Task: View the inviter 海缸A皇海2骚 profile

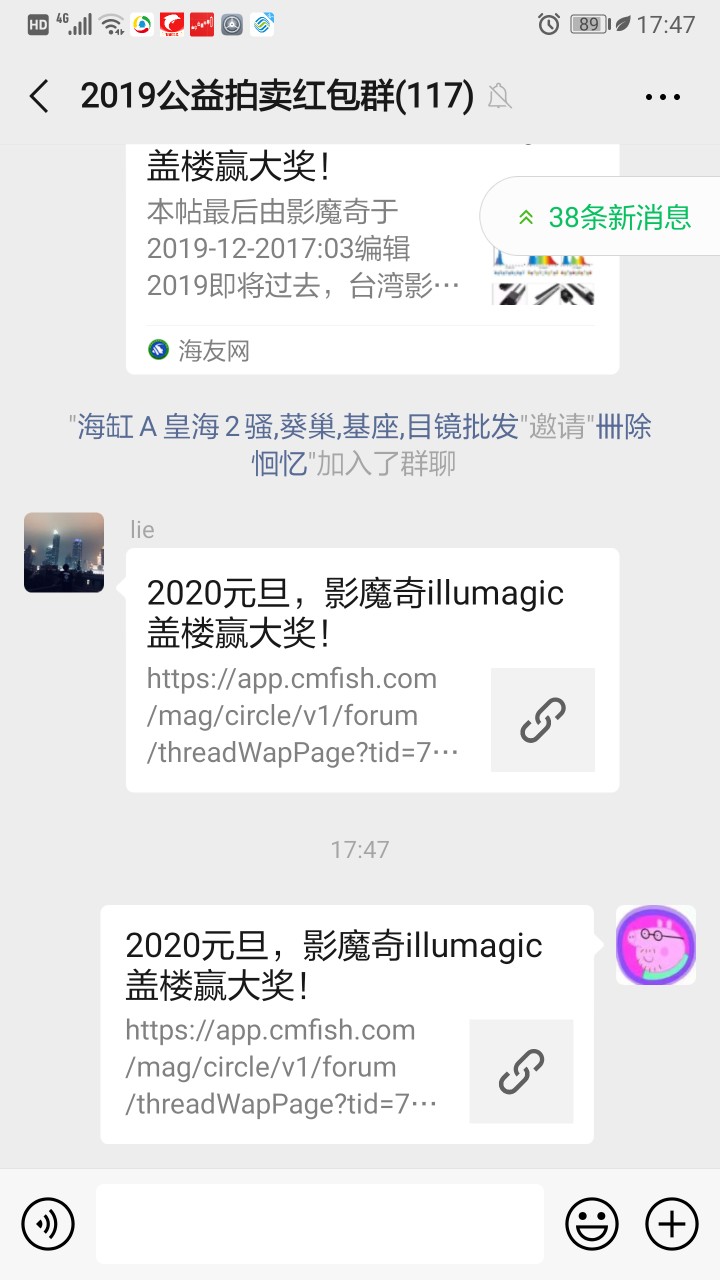Action: pyautogui.click(x=298, y=428)
